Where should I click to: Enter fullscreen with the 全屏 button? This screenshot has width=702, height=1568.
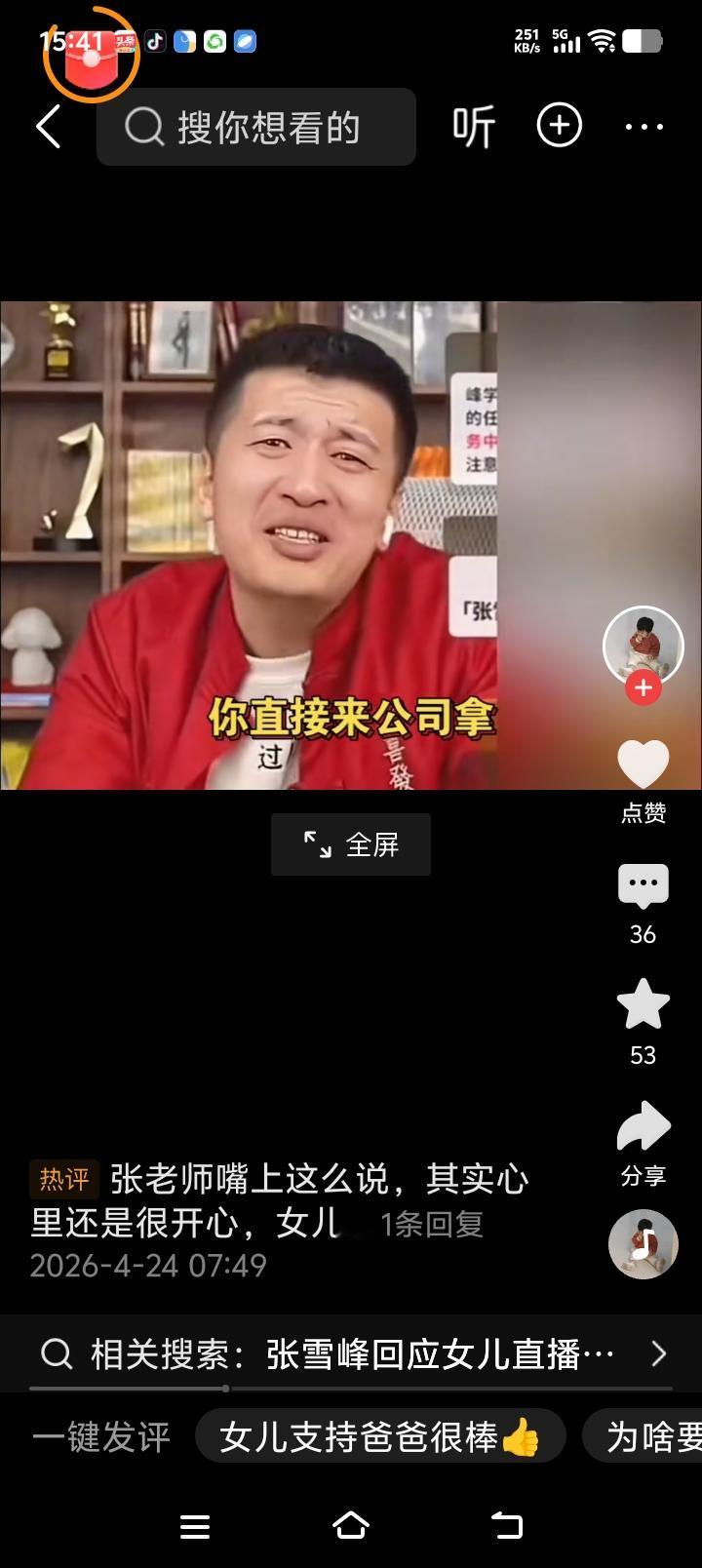click(x=350, y=844)
